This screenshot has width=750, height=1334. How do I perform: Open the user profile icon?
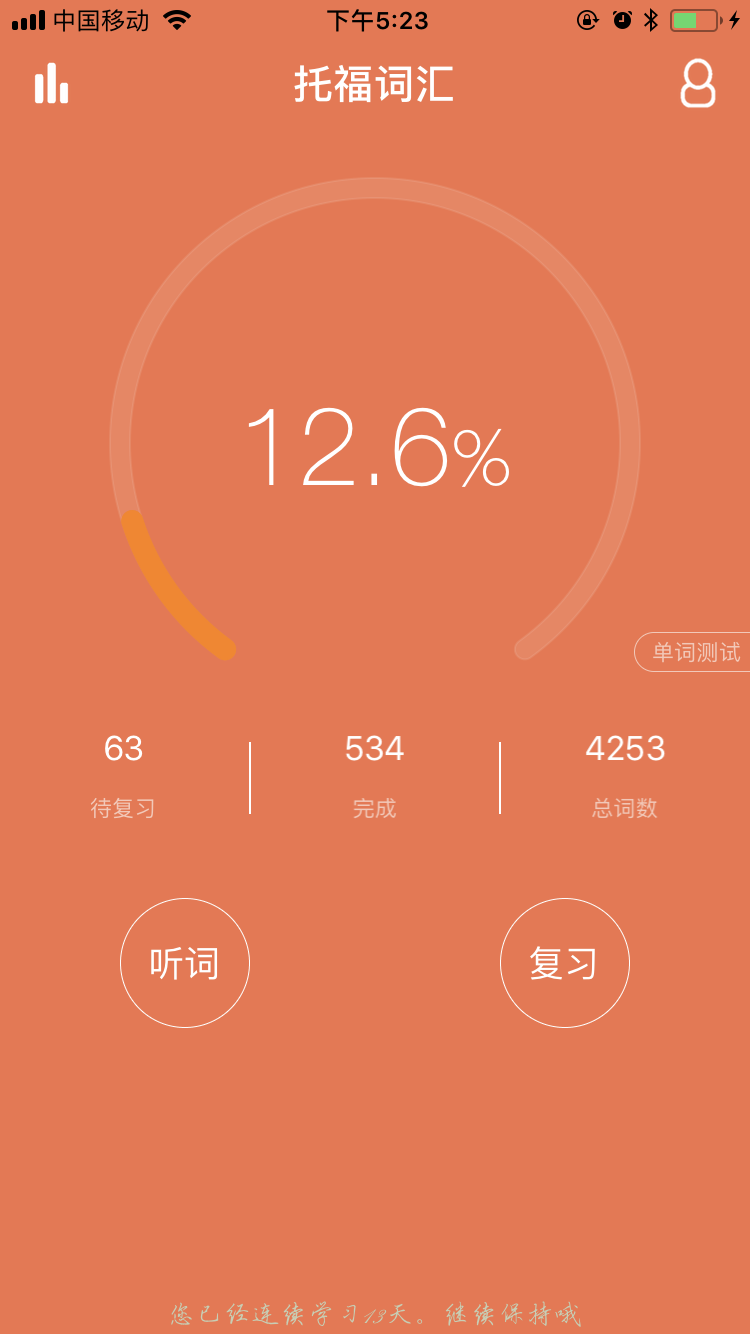697,84
